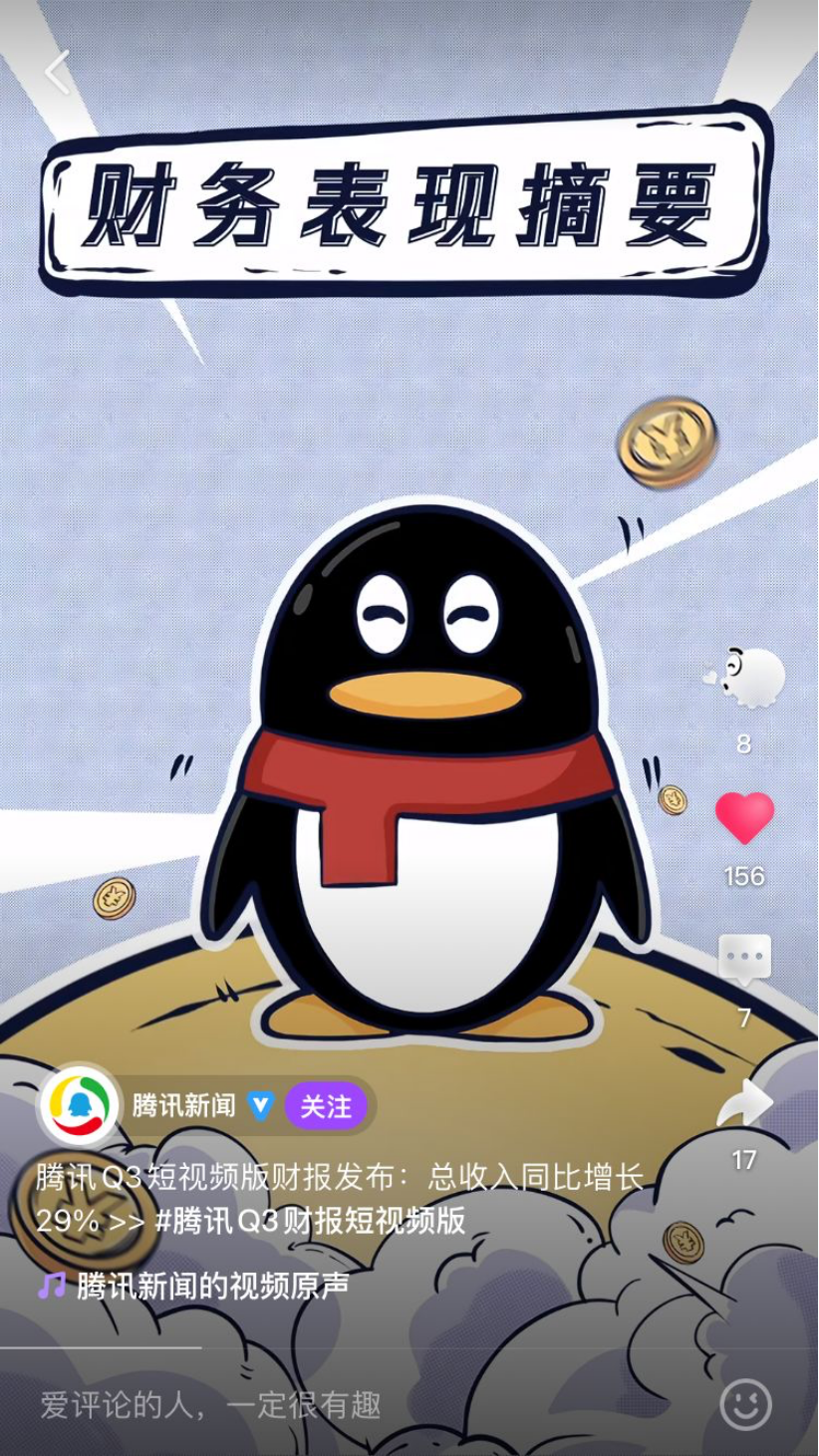Open the emoji smiley picker

tap(745, 1404)
